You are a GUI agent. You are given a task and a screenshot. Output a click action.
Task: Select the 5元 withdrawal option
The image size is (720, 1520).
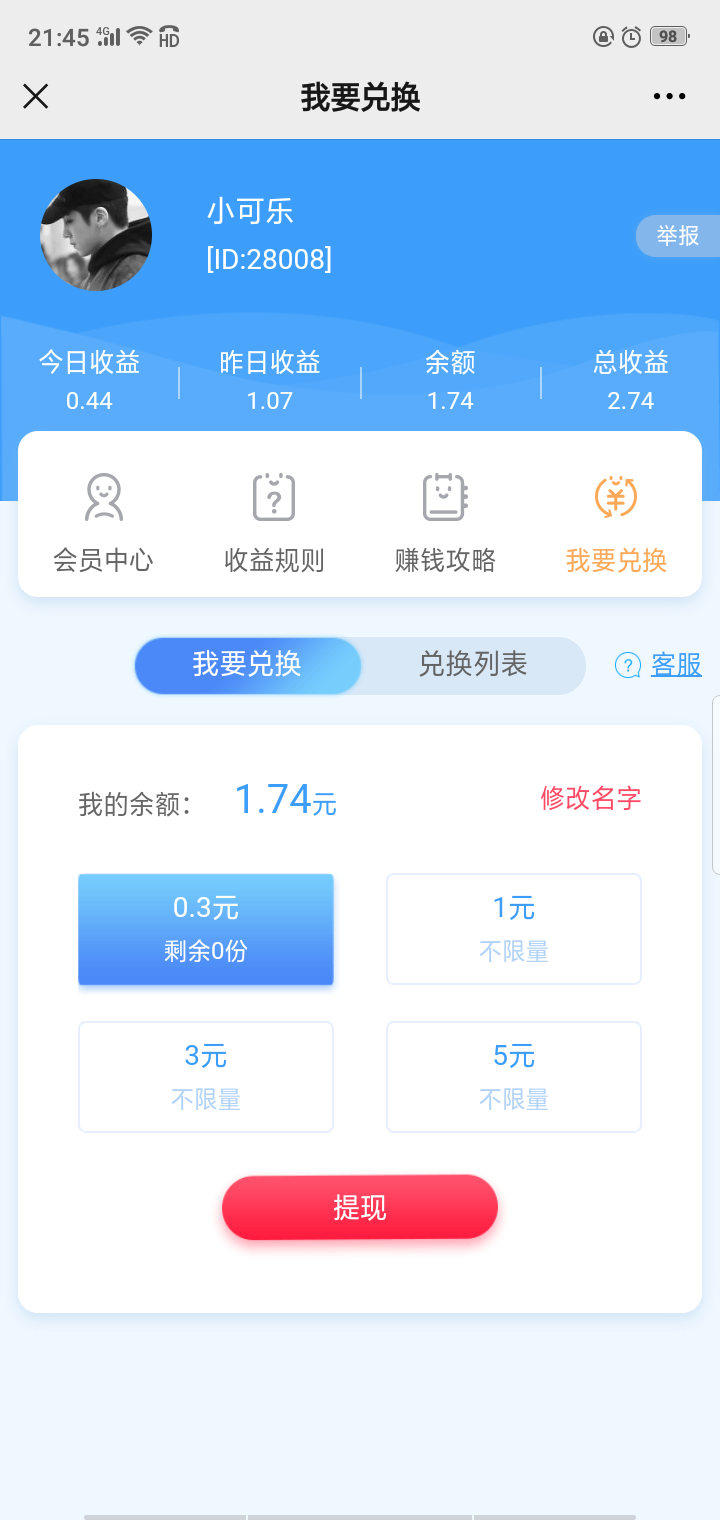point(513,1077)
